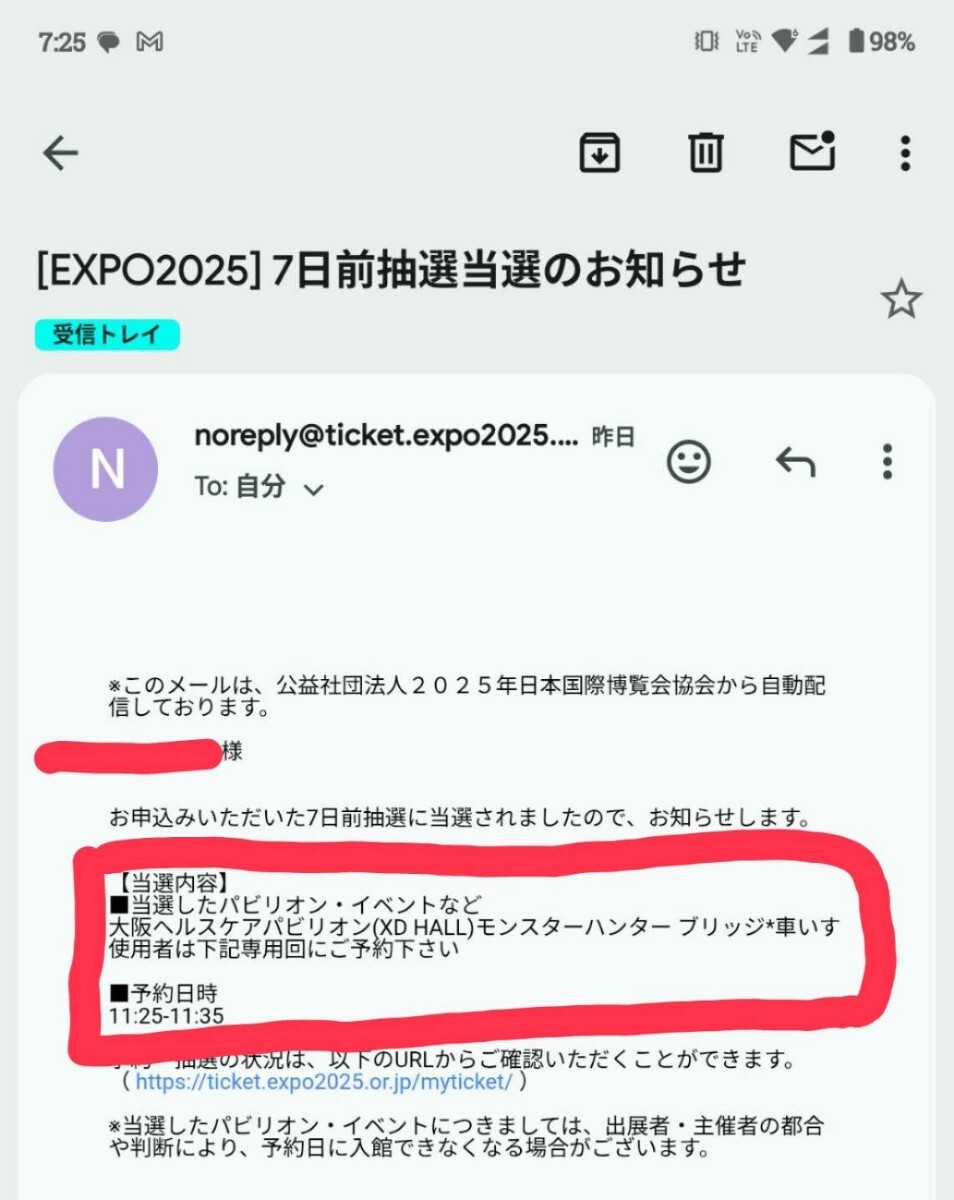
Task: Go back to the inbox
Action: [60, 153]
